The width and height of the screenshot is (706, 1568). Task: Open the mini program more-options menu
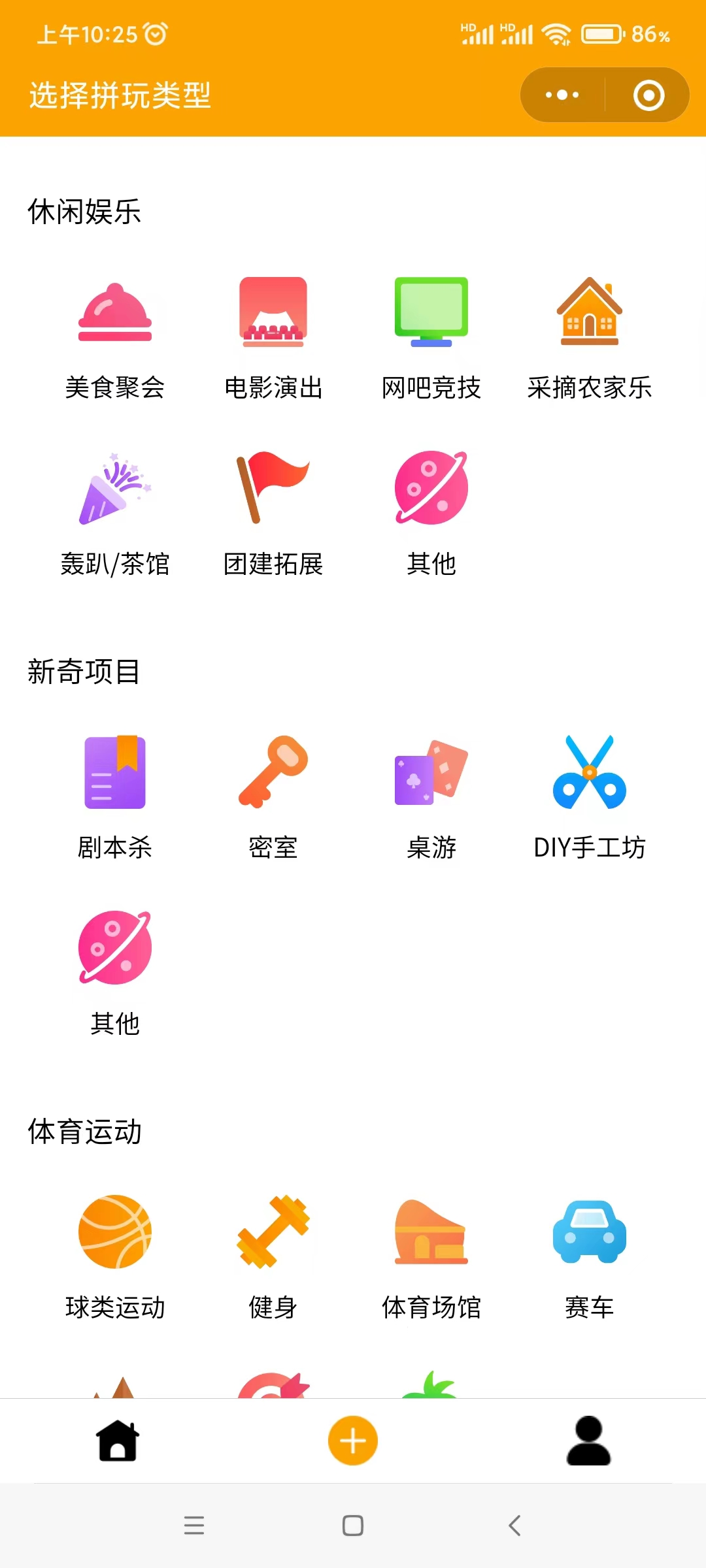click(562, 95)
